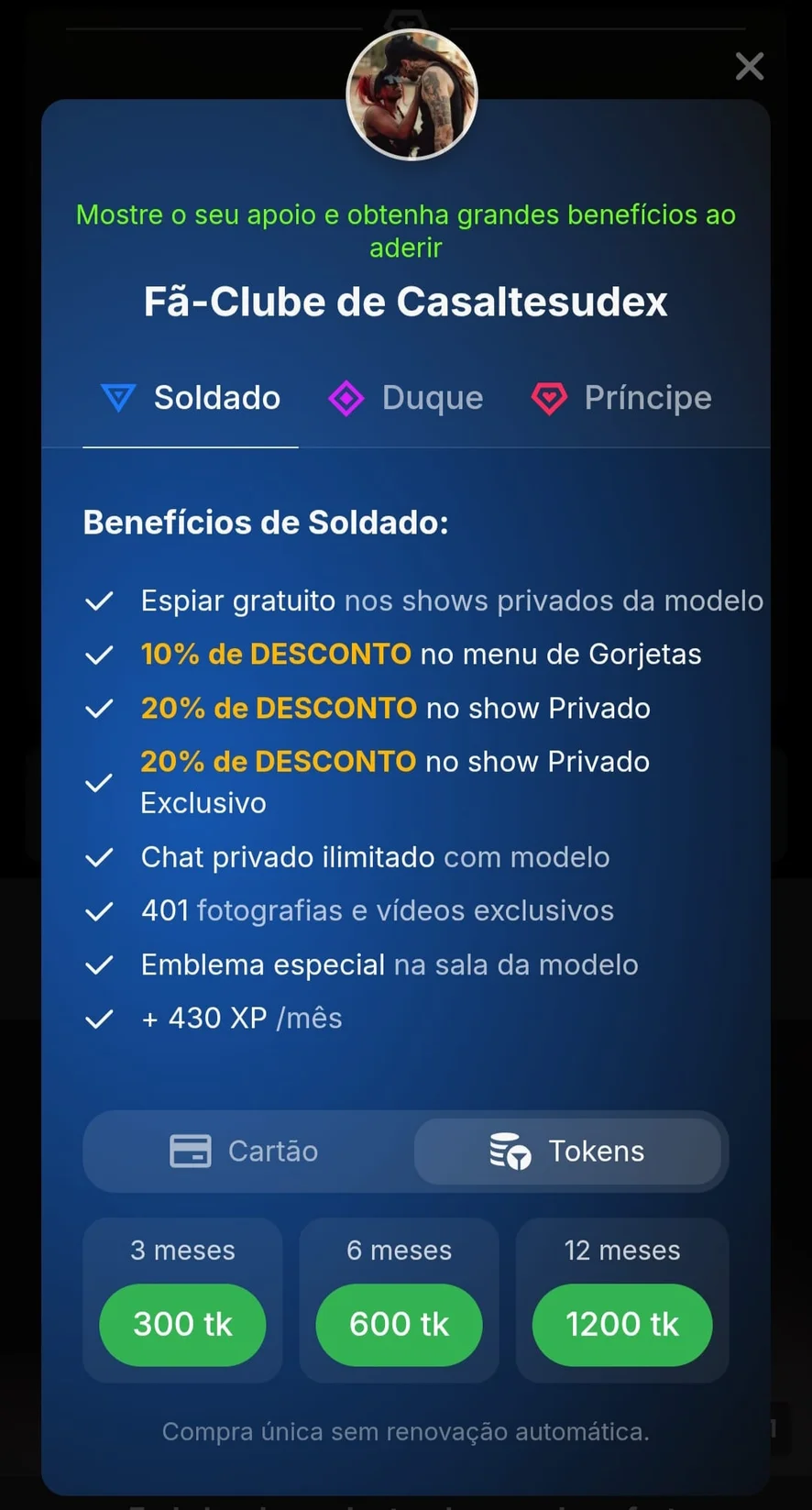Switch to the Príncipe tier

point(621,398)
